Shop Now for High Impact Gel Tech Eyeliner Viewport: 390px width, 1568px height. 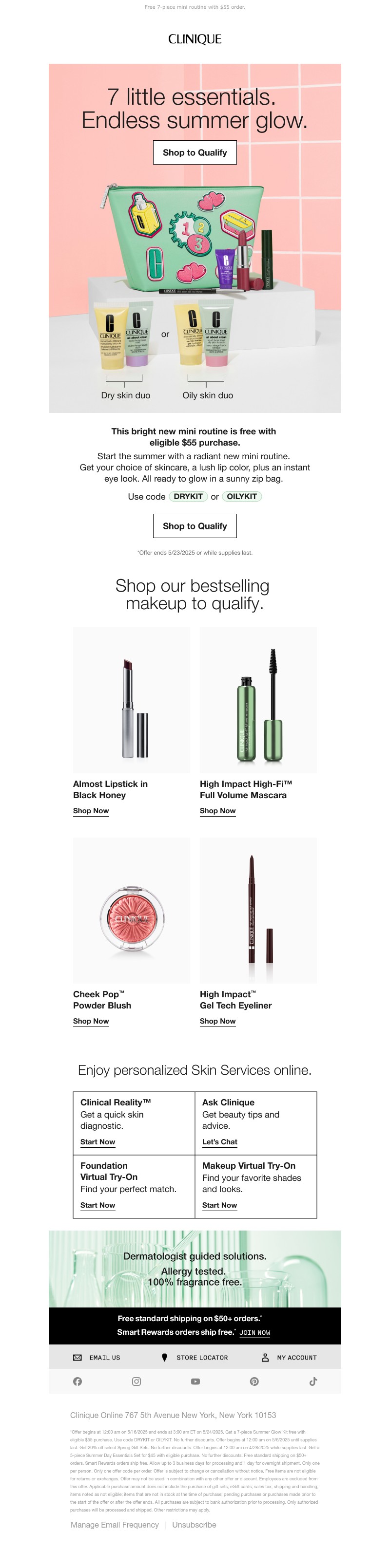[x=217, y=1021]
